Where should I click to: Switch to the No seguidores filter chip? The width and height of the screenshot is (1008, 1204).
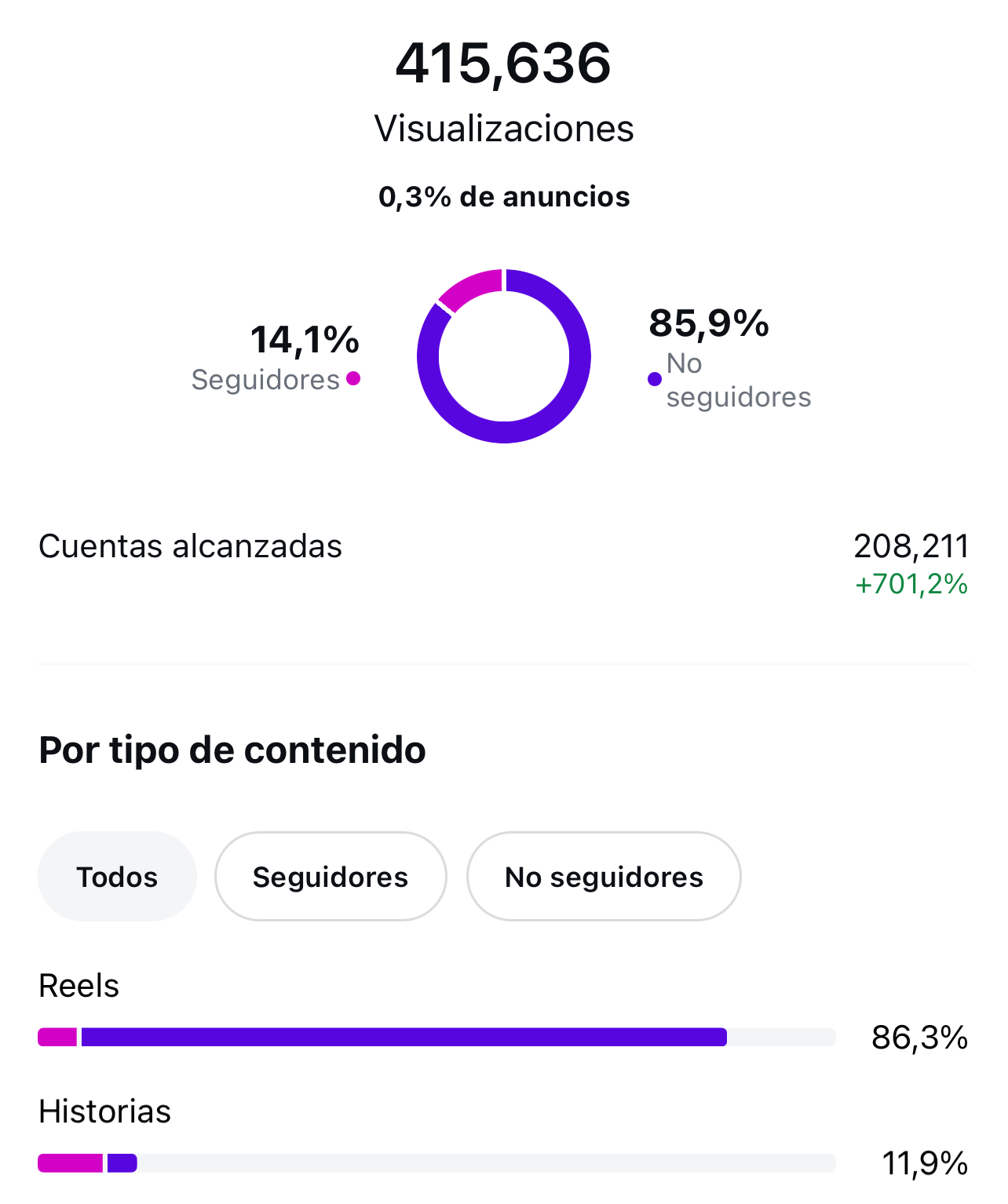(604, 877)
